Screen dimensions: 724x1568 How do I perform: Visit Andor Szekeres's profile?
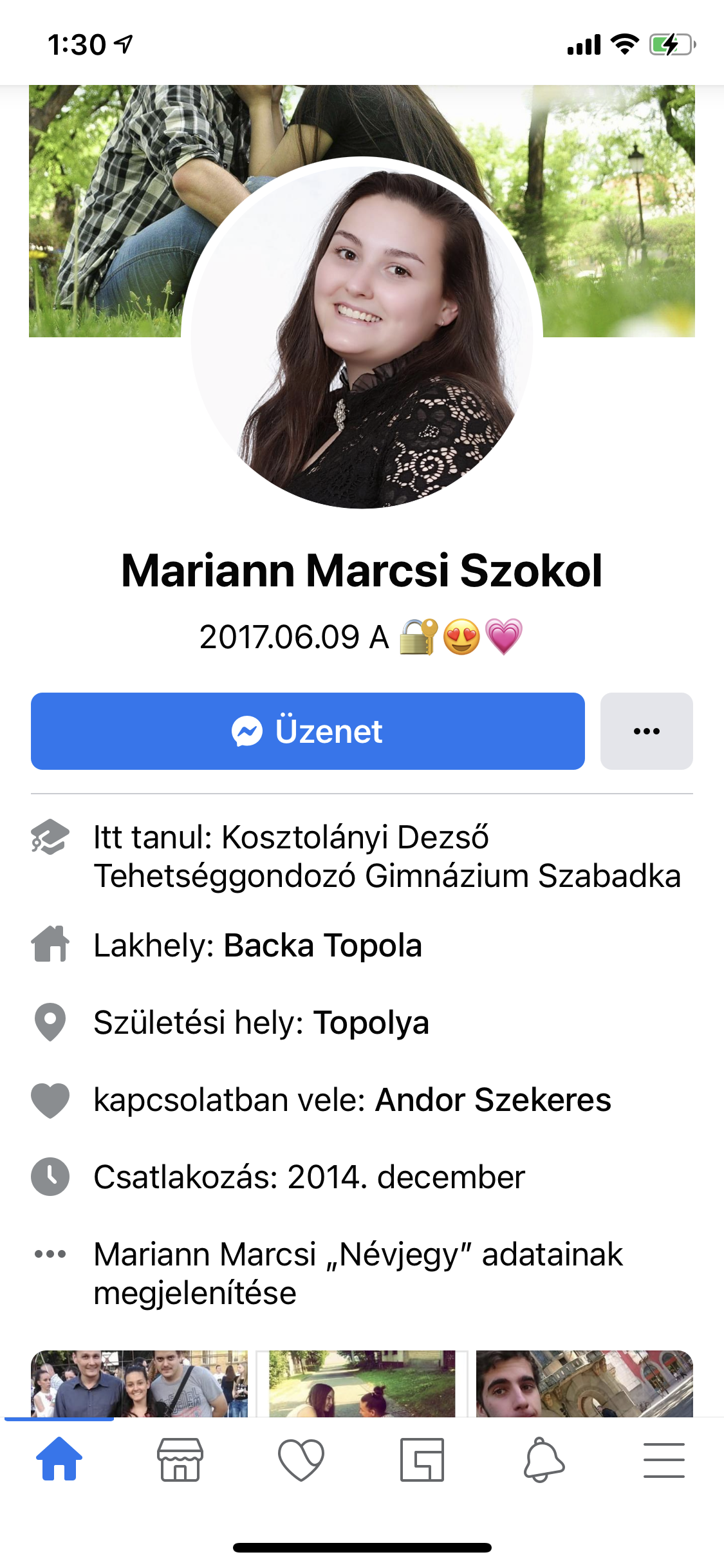[493, 1099]
